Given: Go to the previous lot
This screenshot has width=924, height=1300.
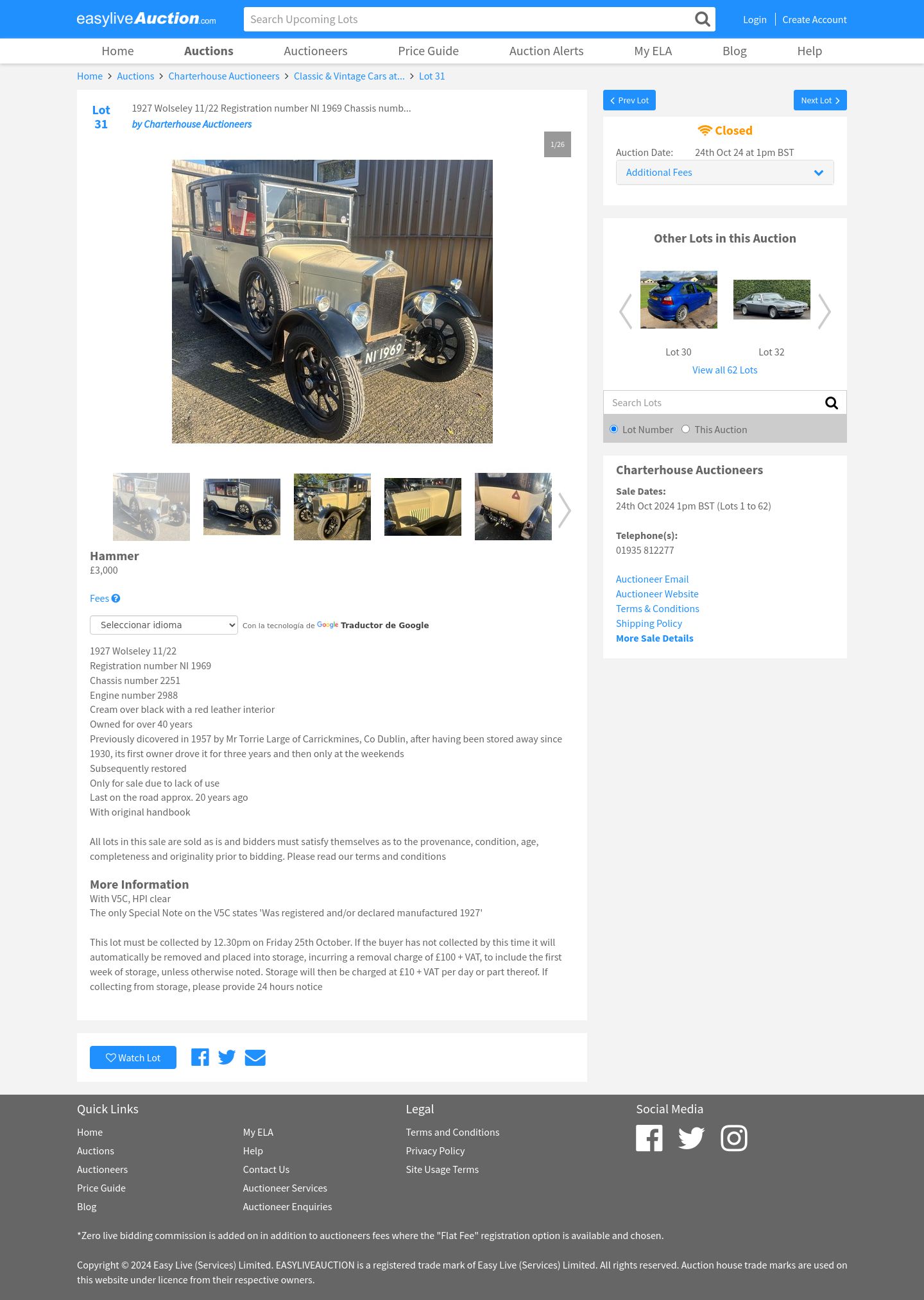Looking at the screenshot, I should (x=629, y=100).
